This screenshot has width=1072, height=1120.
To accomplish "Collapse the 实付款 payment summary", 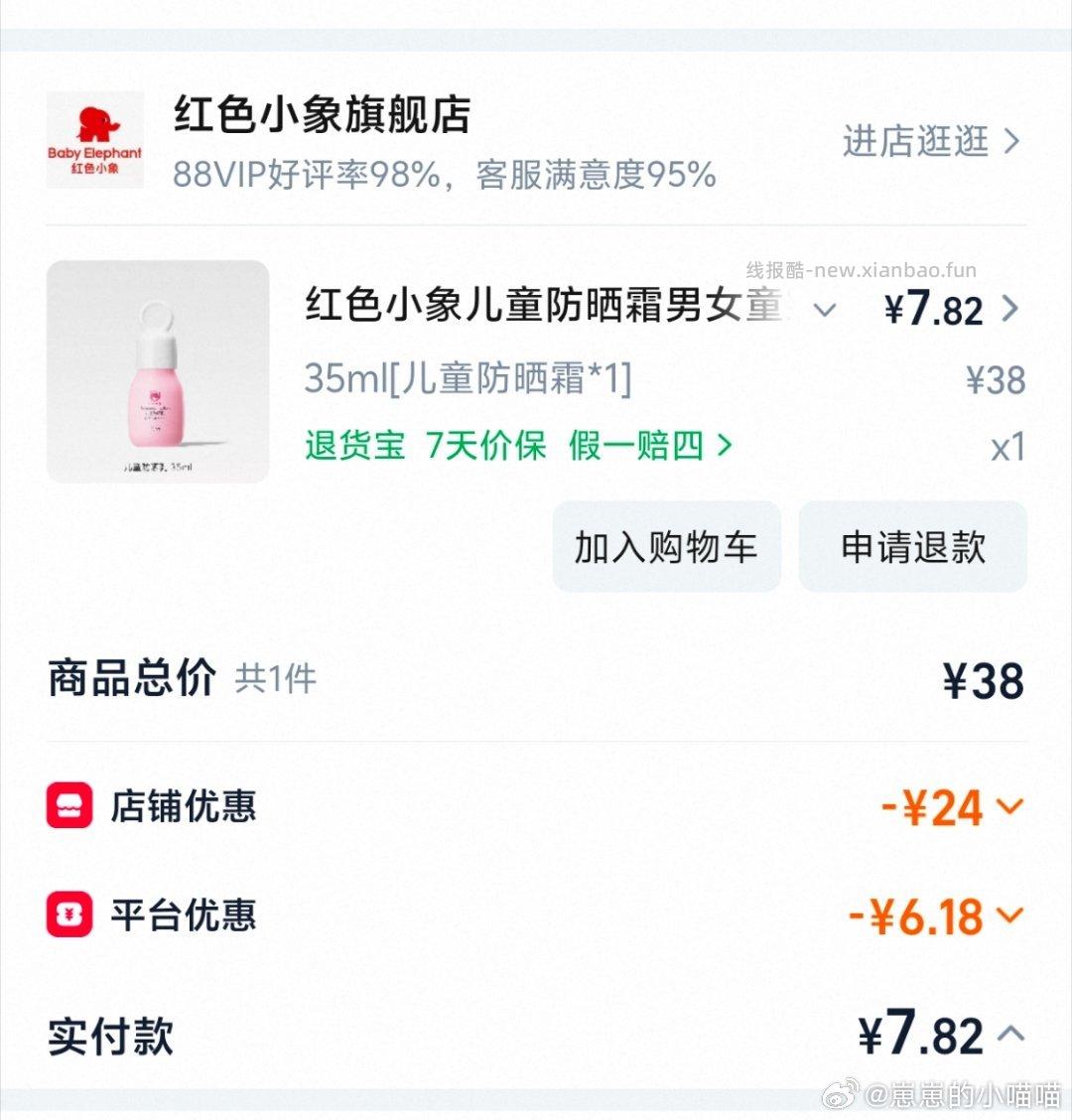I will click(1010, 1033).
